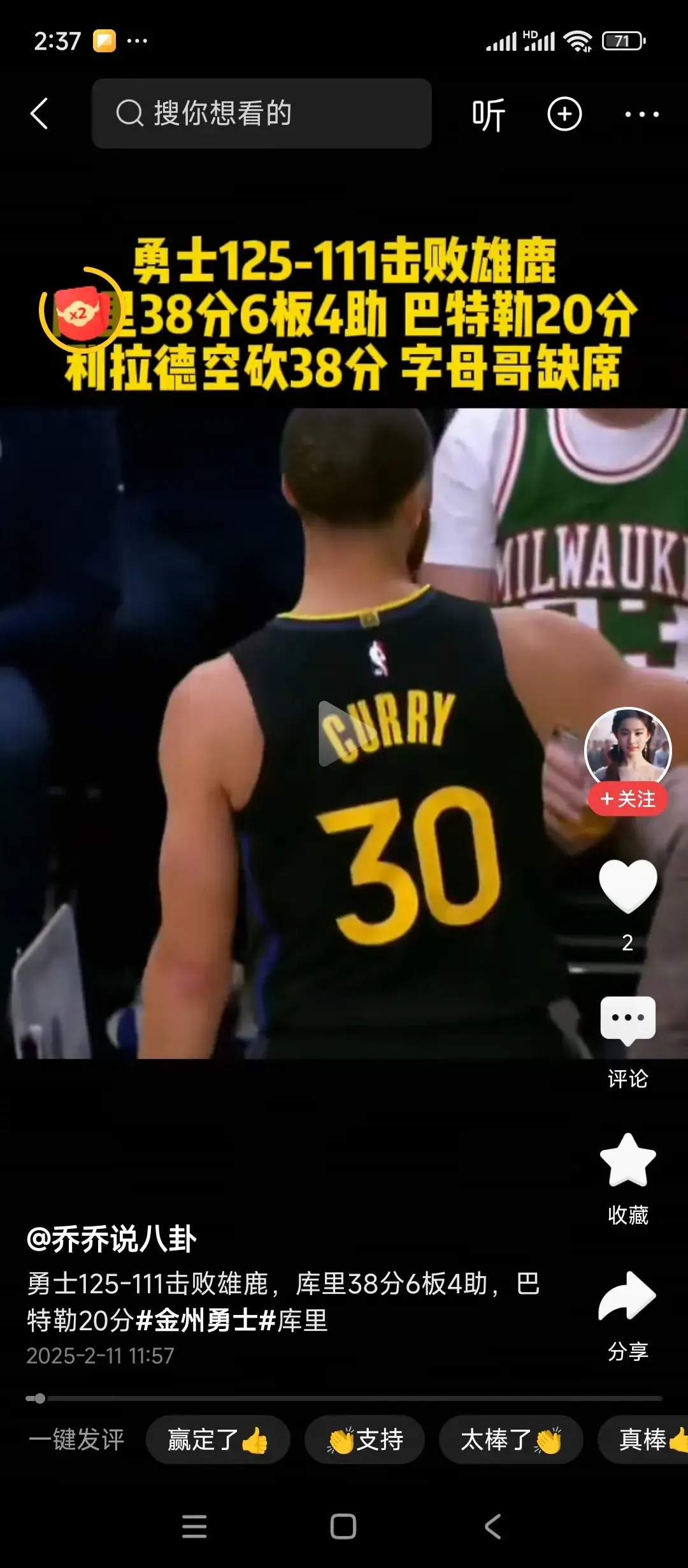Open the red envelope x2 reward

pyautogui.click(x=80, y=311)
